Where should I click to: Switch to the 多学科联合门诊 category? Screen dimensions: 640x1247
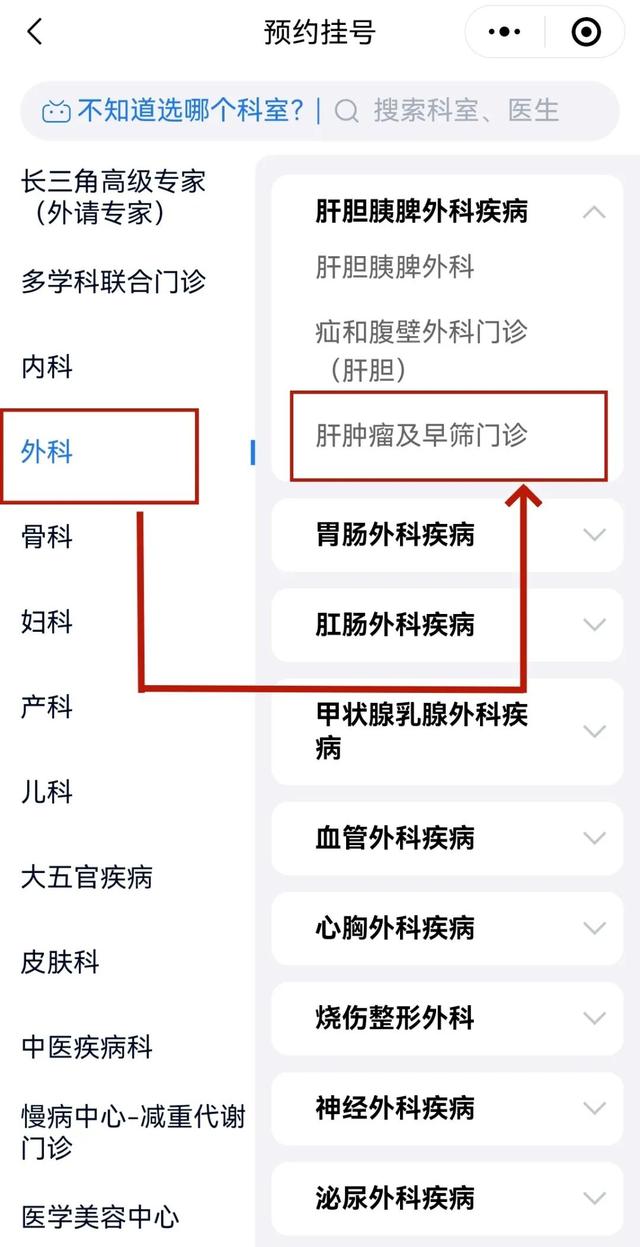113,282
